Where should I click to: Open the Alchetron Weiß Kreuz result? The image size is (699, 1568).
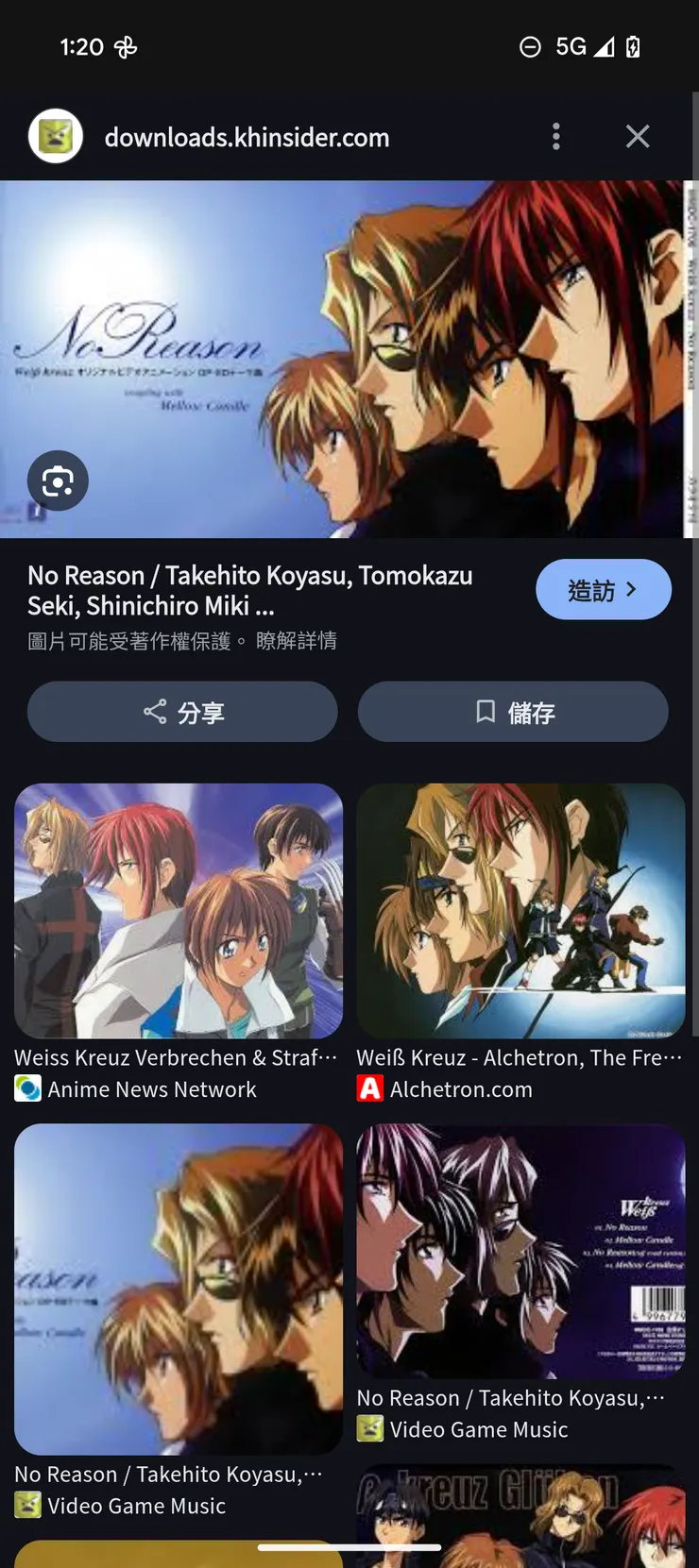(520, 911)
